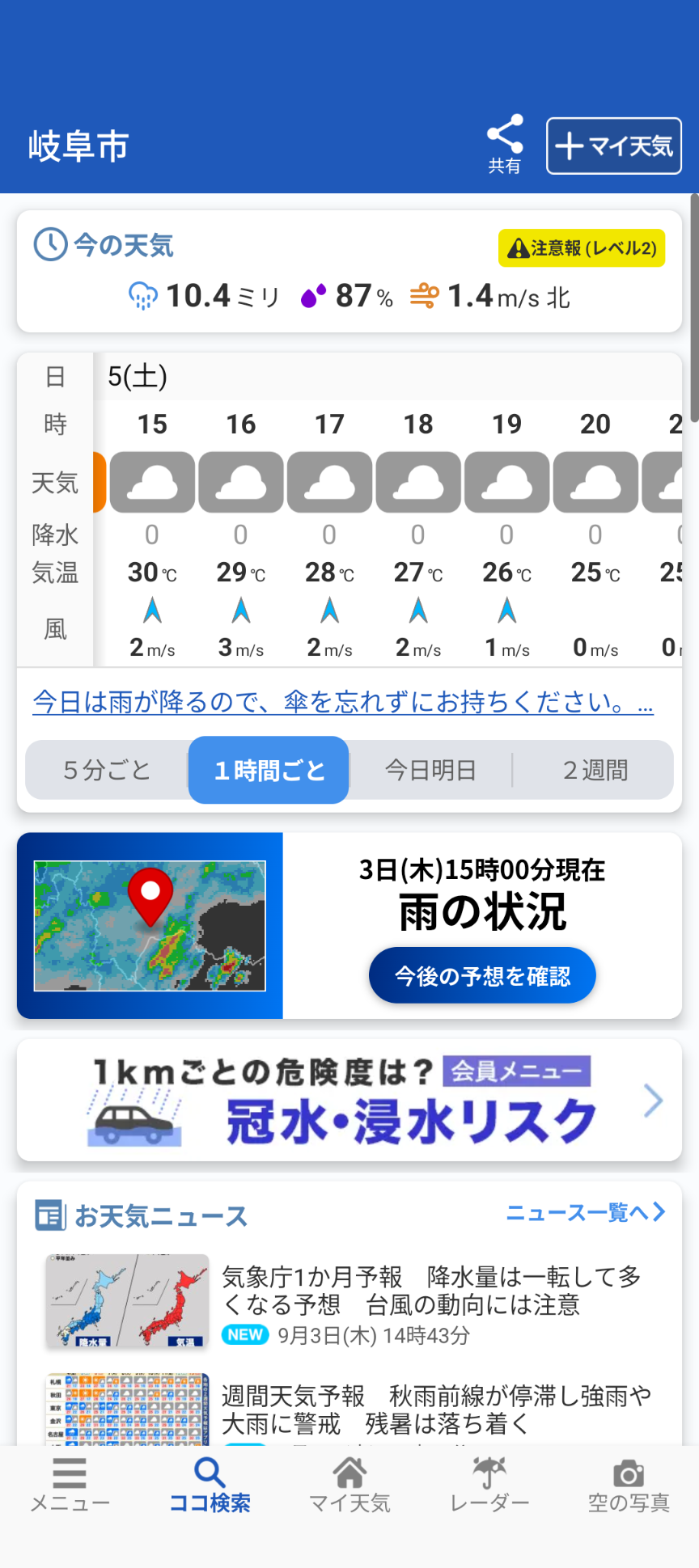Screen dimensions: 699x1568
Task: Open the 空の写真 tab
Action: 629,1486
